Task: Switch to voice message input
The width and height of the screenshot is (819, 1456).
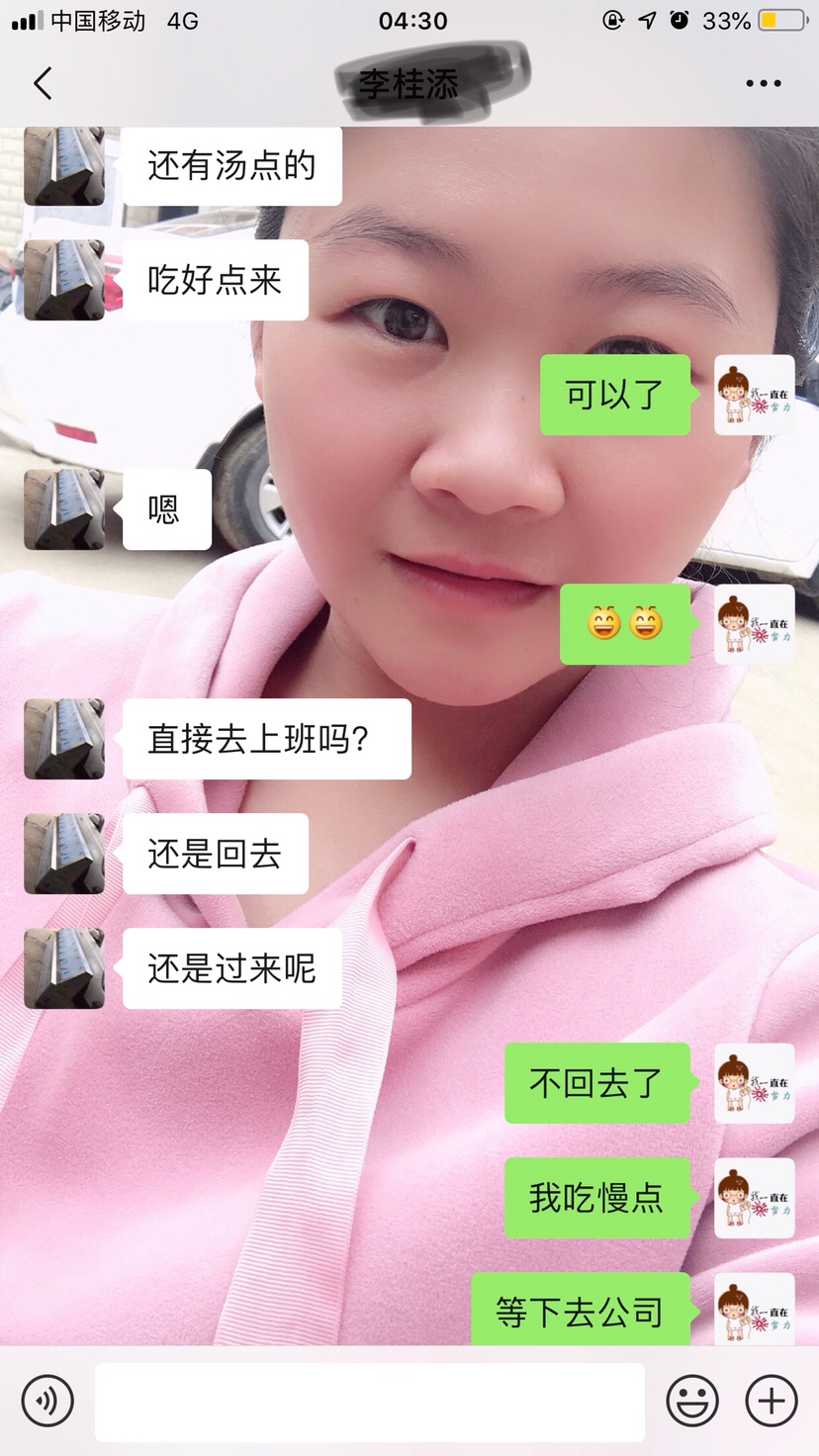Action: pyautogui.click(x=47, y=1401)
